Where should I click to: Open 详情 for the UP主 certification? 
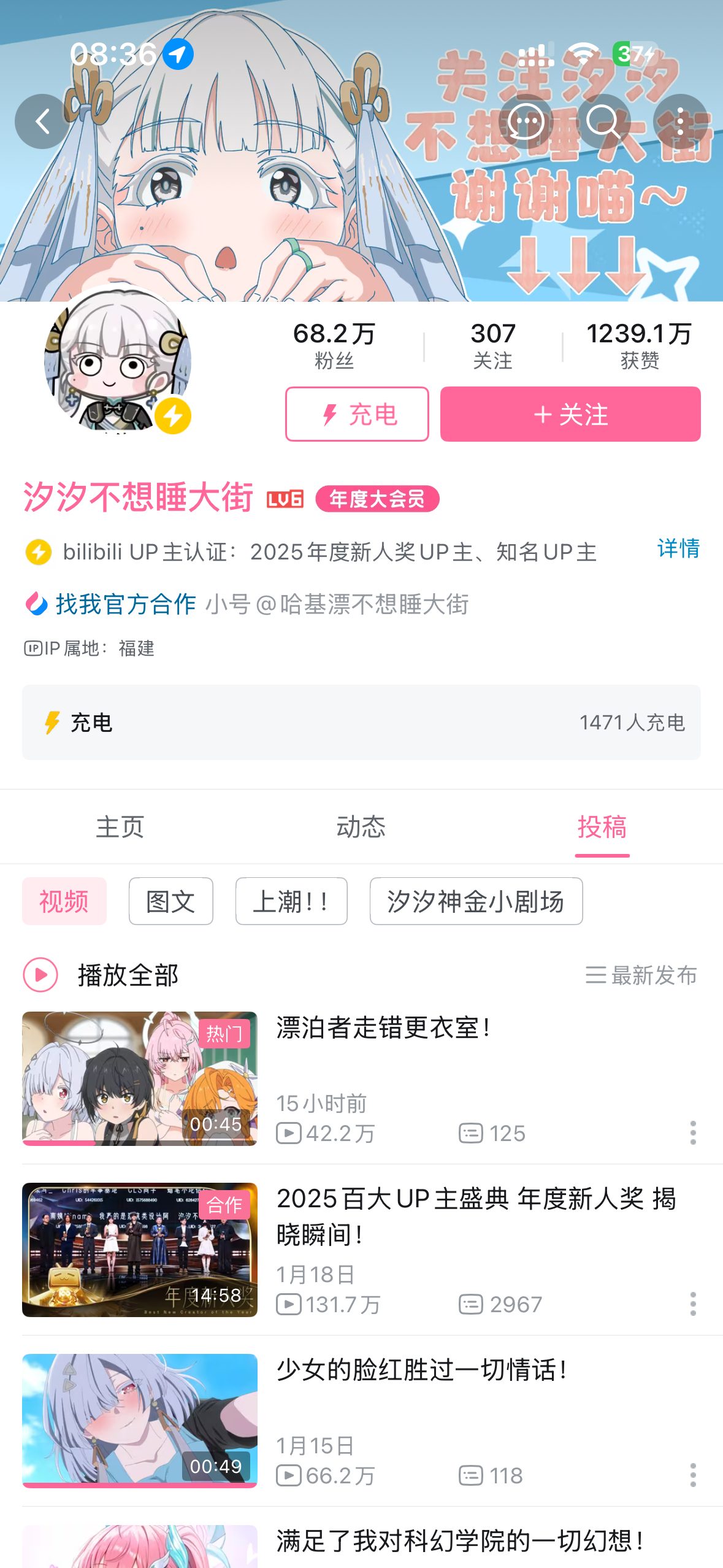point(678,548)
